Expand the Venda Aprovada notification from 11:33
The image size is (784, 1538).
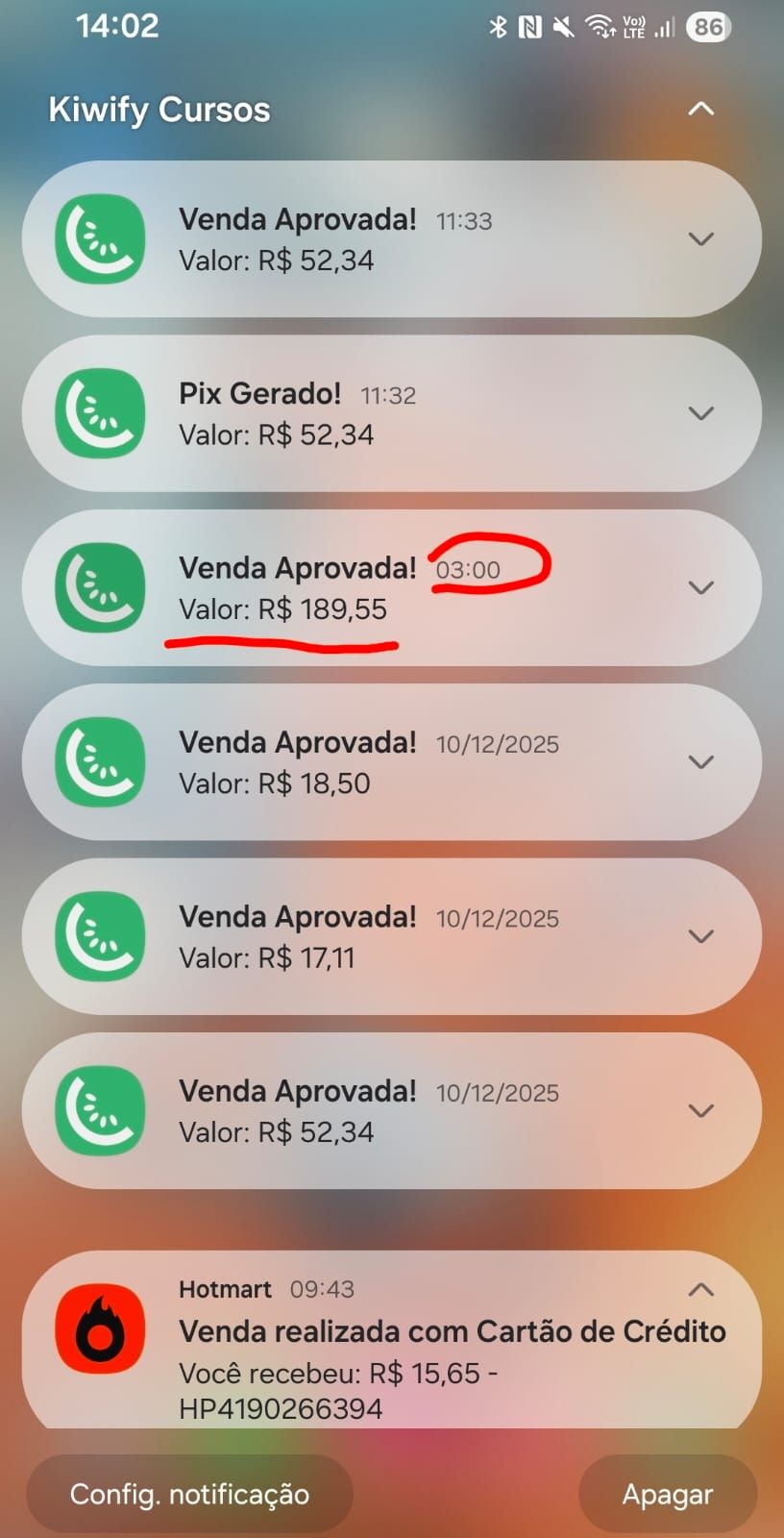click(x=701, y=238)
